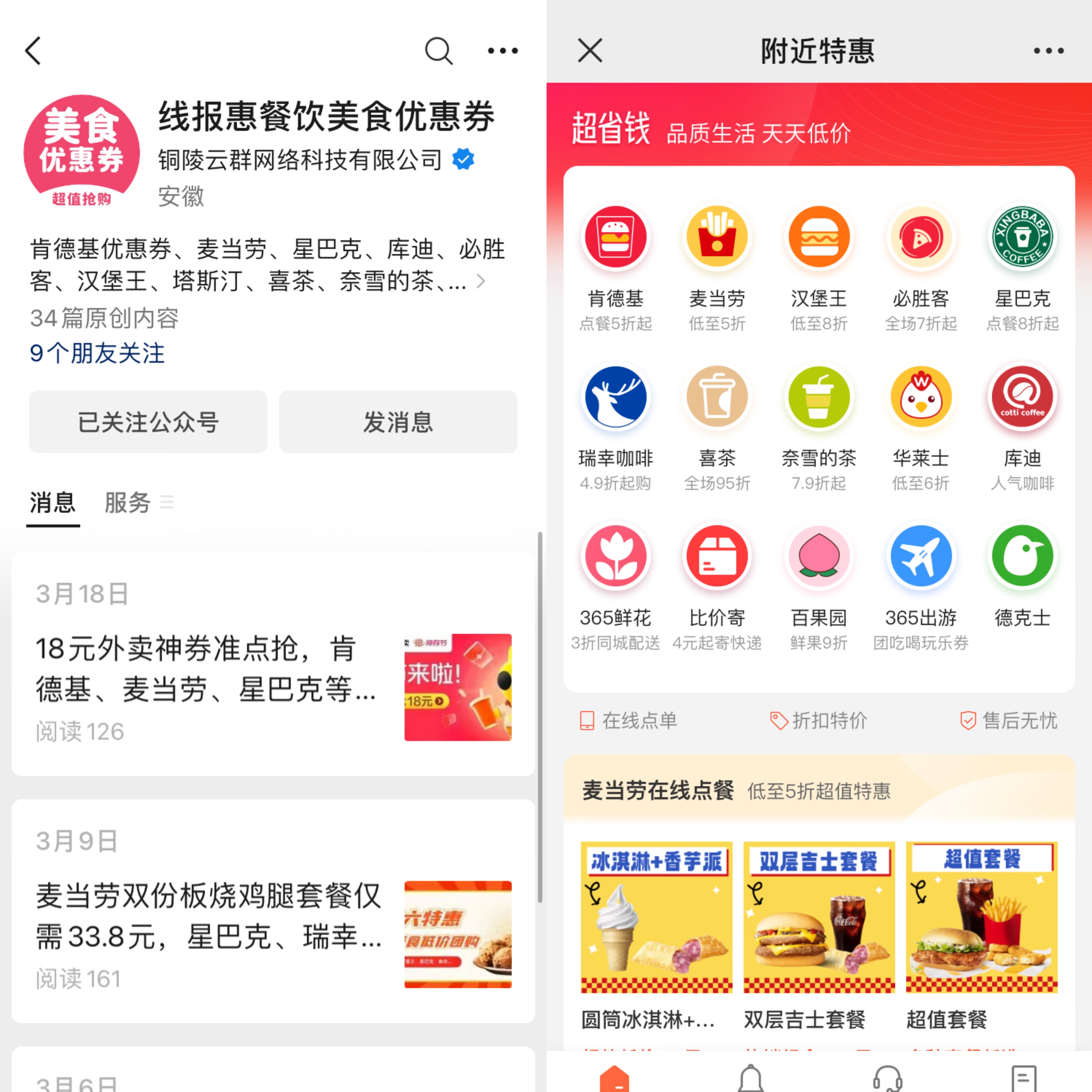Expand the account description

tap(480, 281)
